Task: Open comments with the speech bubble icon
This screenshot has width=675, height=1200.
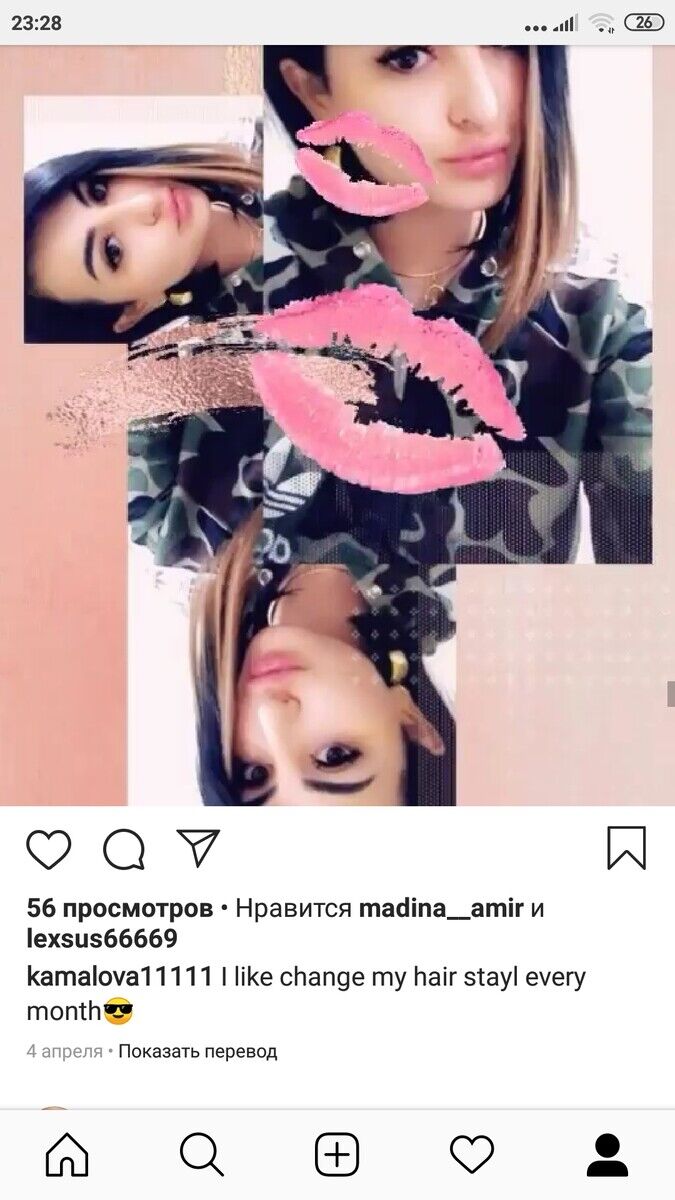Action: [x=124, y=850]
